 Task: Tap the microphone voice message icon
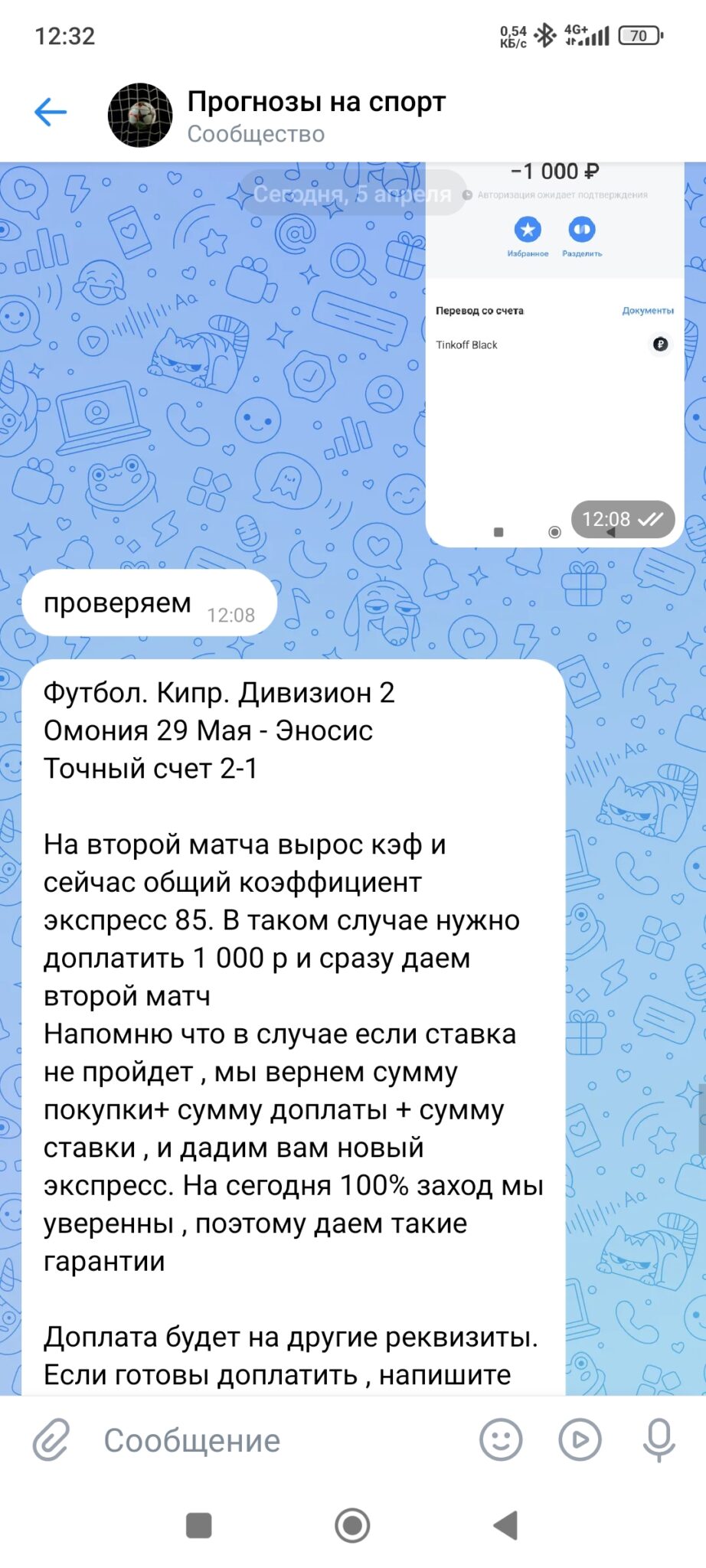click(659, 1440)
